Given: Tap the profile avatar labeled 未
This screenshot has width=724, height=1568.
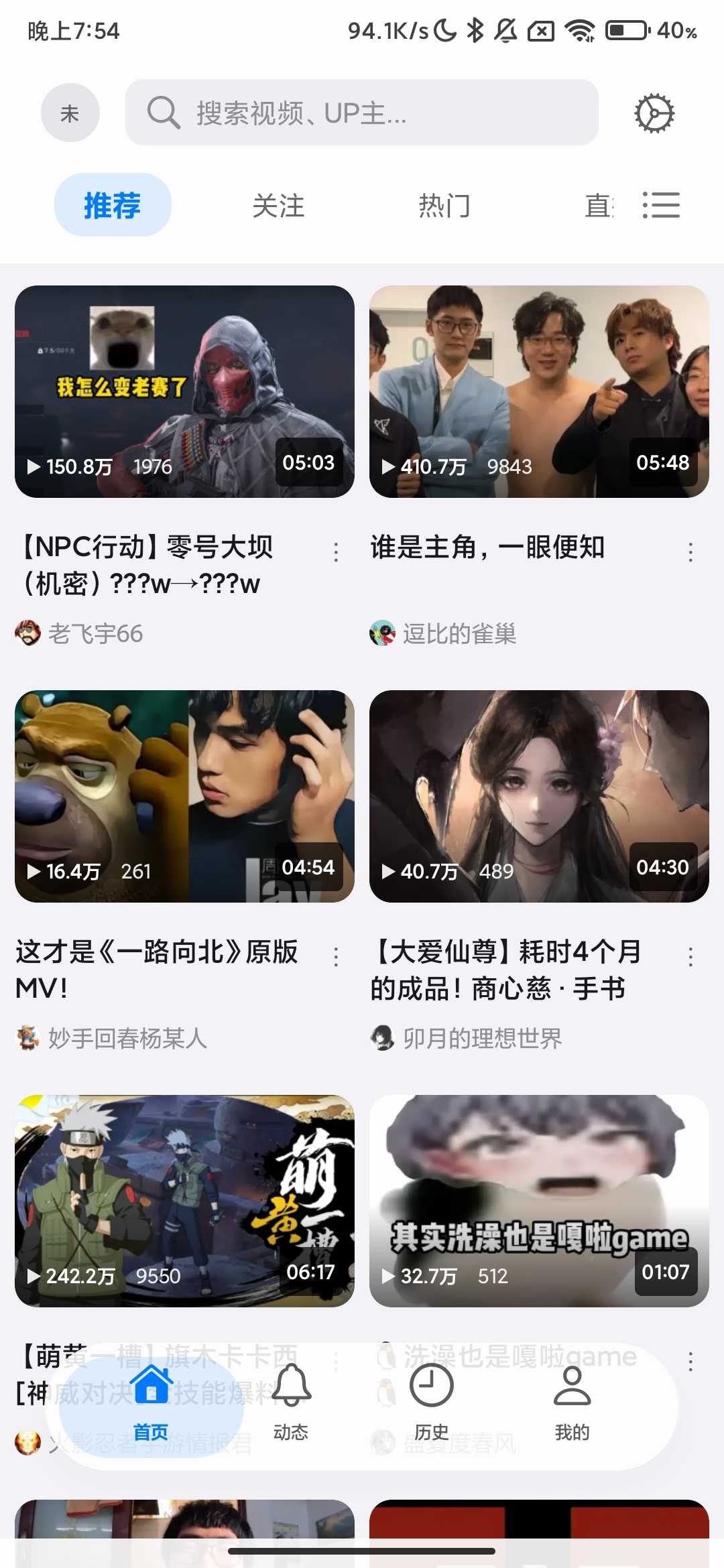Looking at the screenshot, I should click(70, 113).
